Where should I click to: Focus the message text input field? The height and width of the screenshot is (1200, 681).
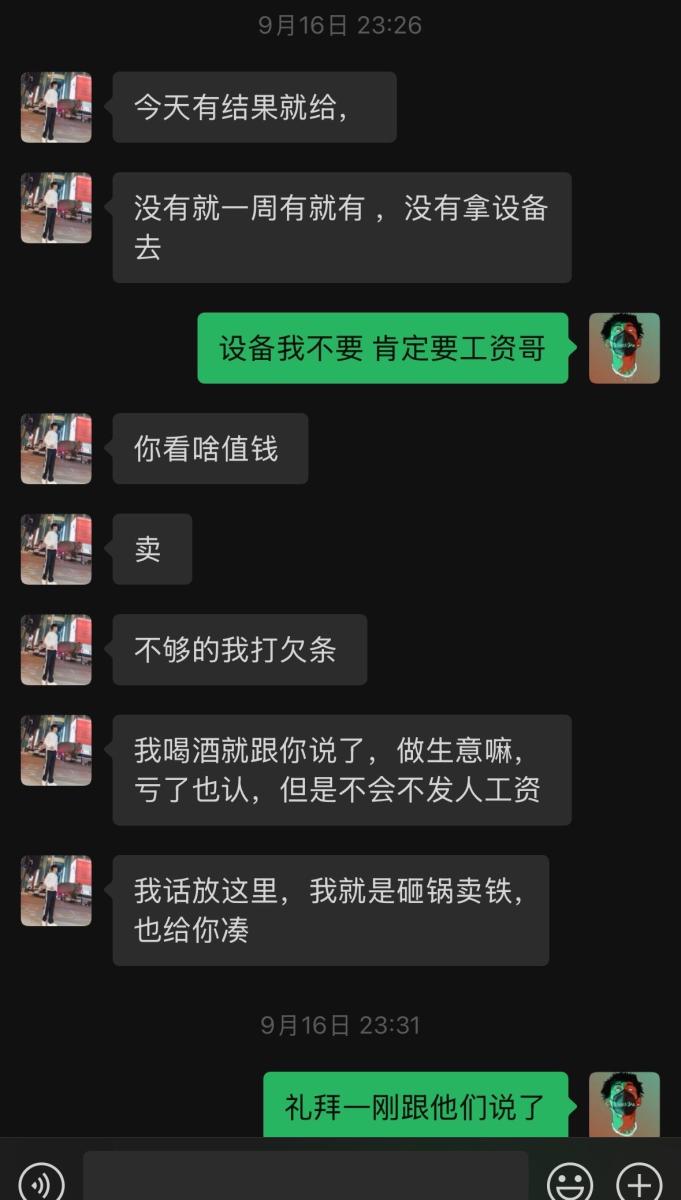305,1178
